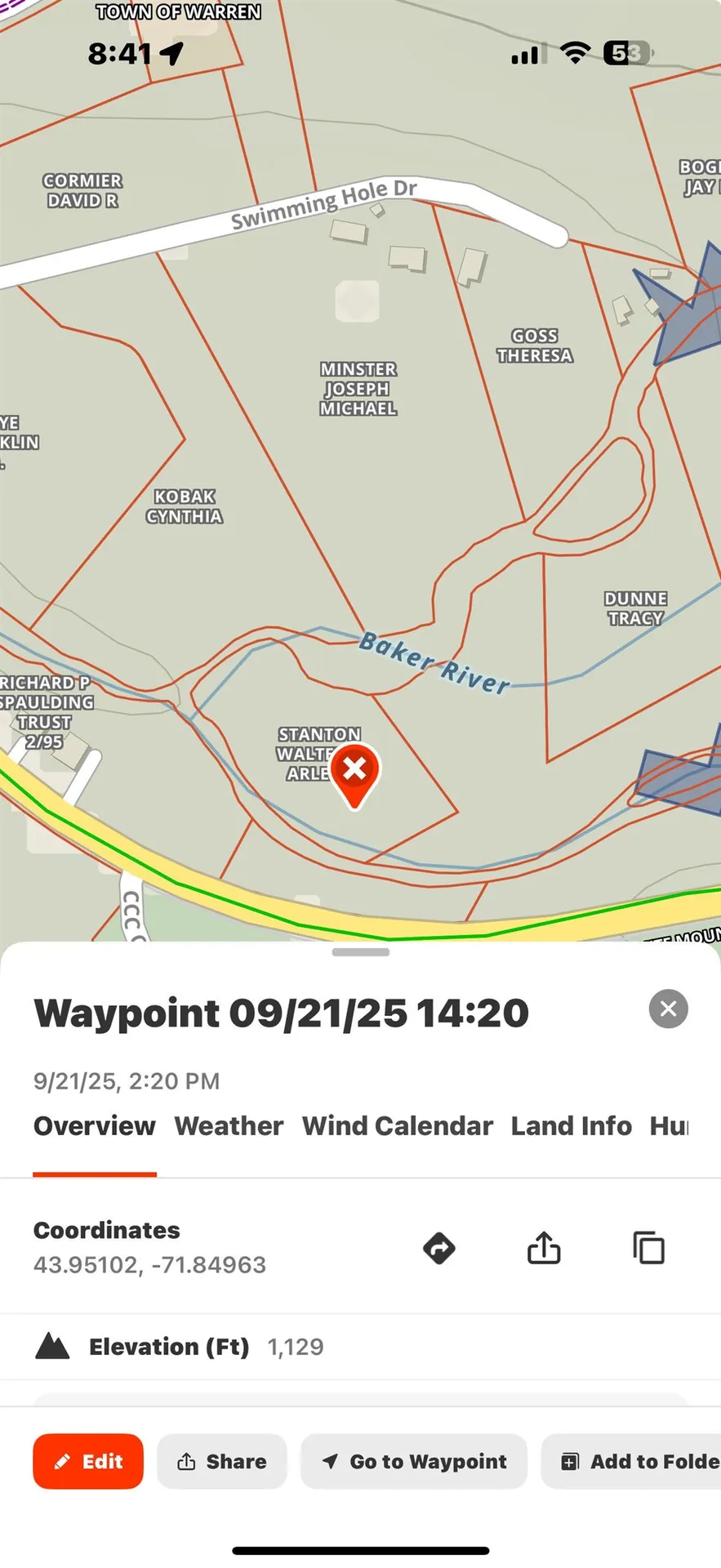Screen dimensions: 721x1568
Task: Switch to the Land Info tab
Action: coord(571,1126)
